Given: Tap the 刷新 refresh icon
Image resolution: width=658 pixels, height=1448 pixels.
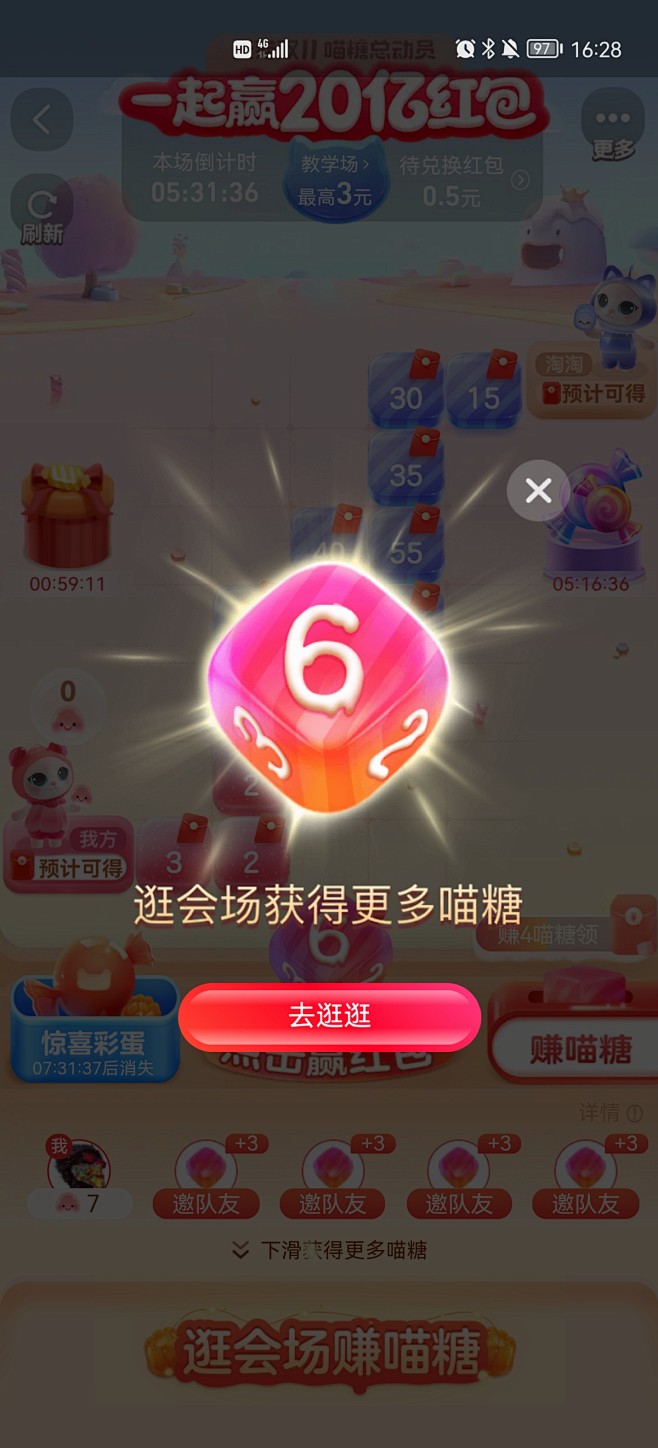Looking at the screenshot, I should tap(41, 211).
